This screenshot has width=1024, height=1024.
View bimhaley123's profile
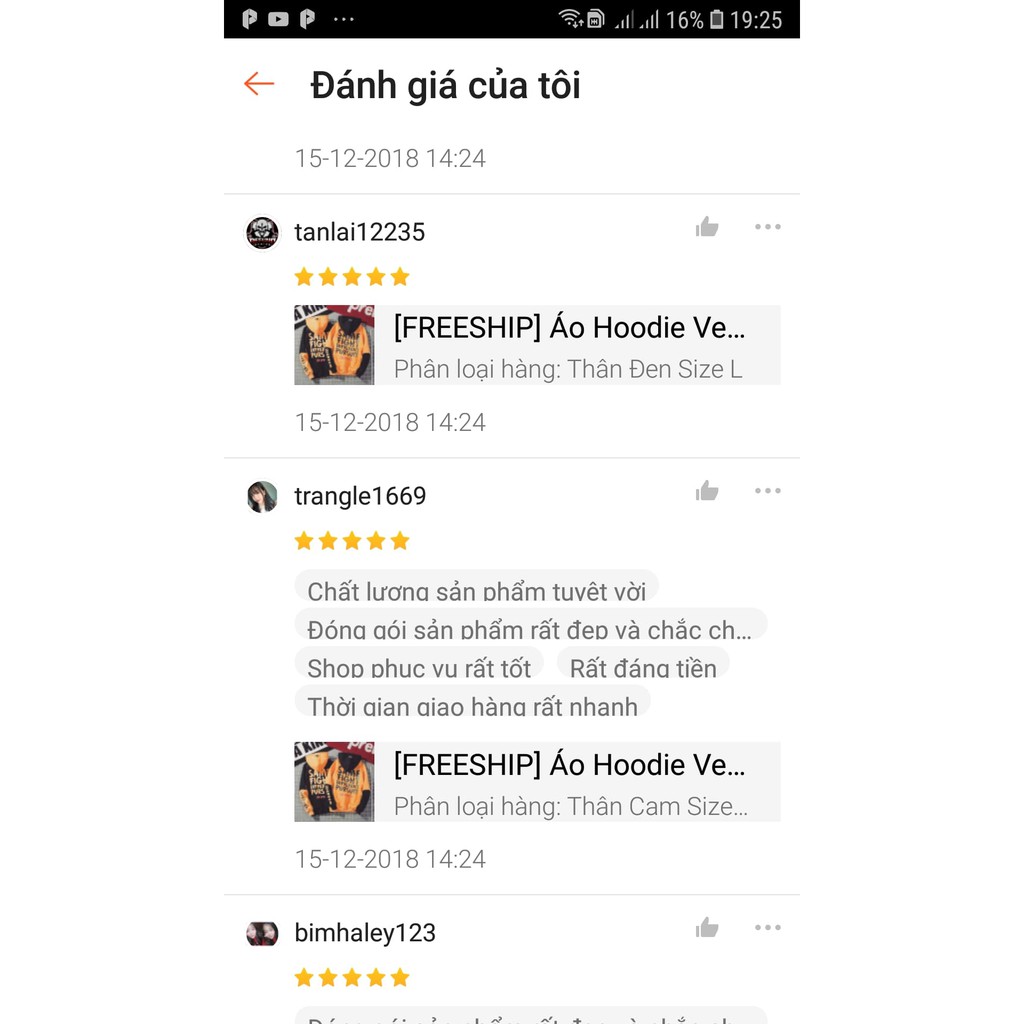[x=262, y=933]
